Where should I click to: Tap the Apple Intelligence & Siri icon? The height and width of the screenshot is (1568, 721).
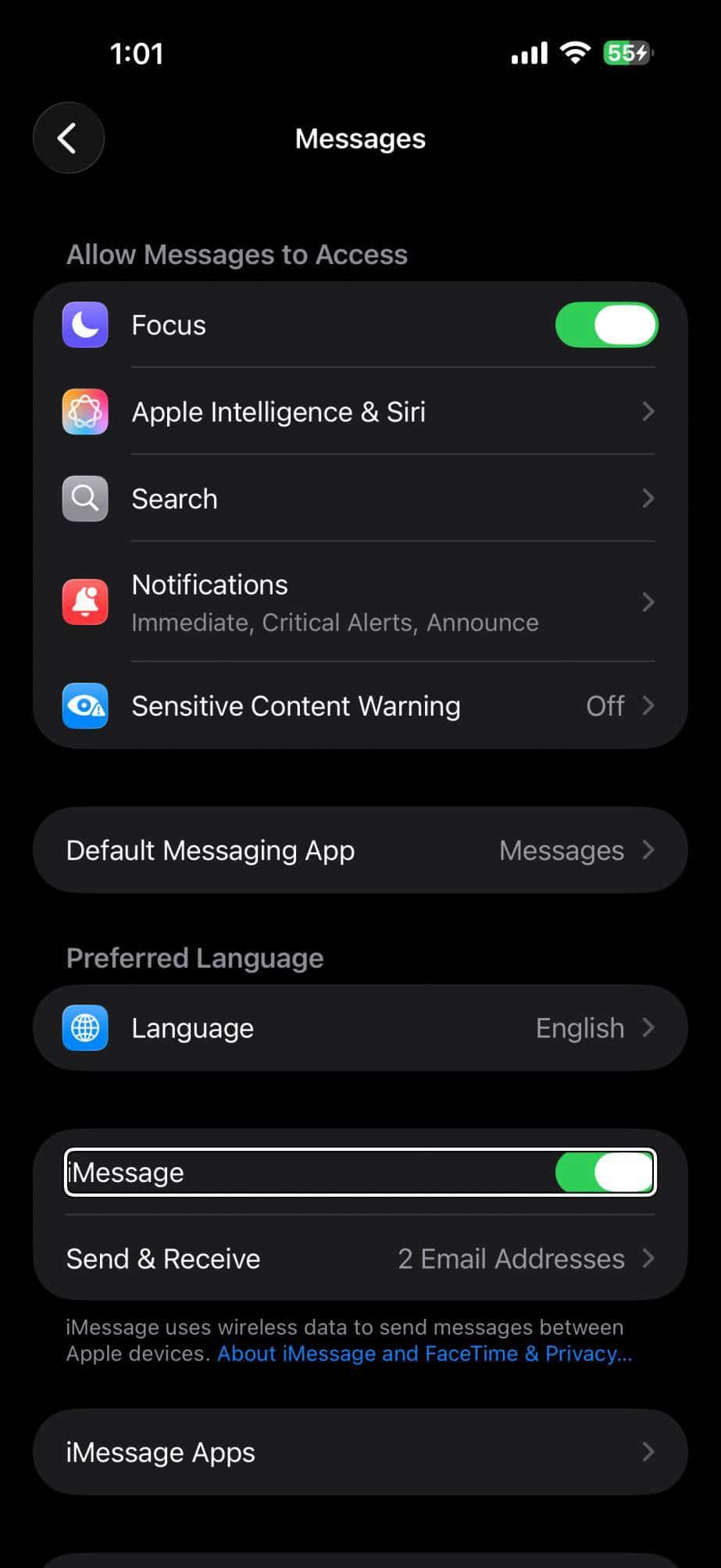tap(84, 411)
